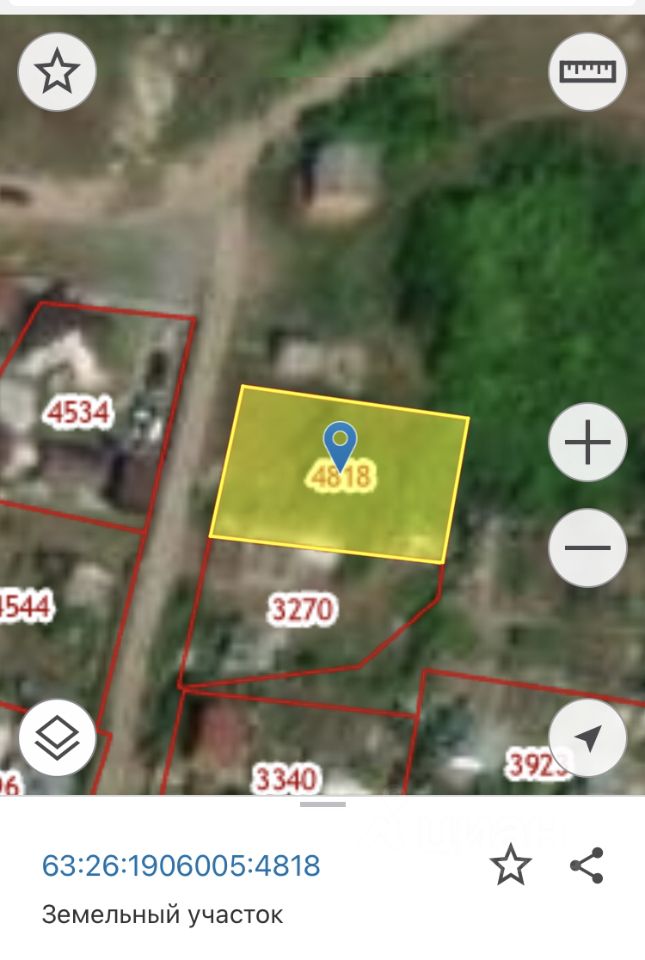Share the land parcel details
645x960 pixels.
point(586,866)
